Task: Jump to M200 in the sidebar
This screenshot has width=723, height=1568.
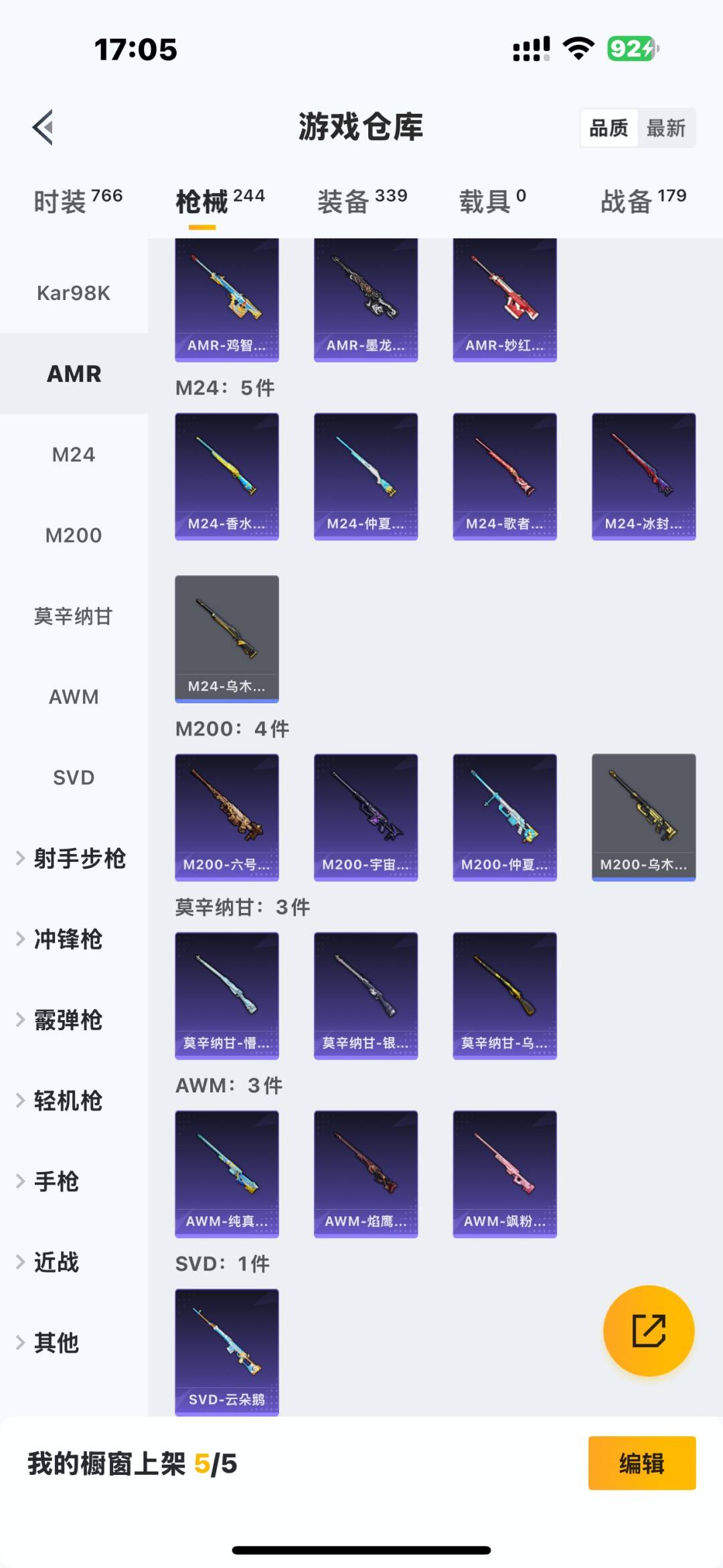Action: 74,535
